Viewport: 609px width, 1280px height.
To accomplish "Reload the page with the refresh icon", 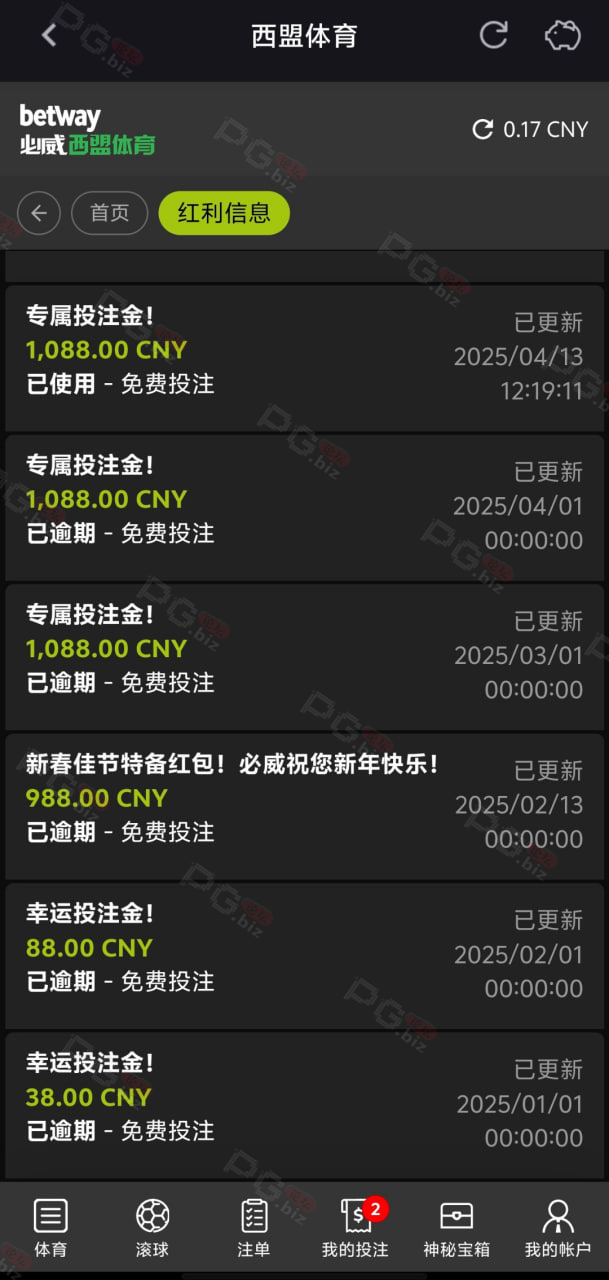I will pos(493,35).
